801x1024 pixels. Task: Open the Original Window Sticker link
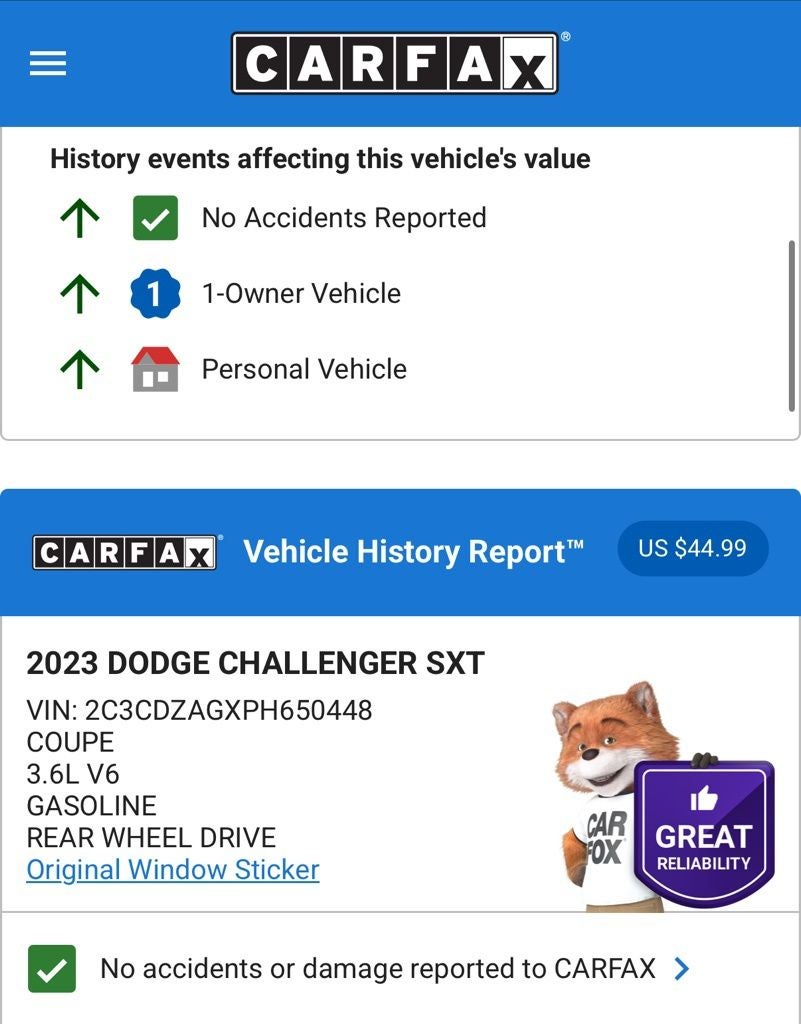coord(172,870)
